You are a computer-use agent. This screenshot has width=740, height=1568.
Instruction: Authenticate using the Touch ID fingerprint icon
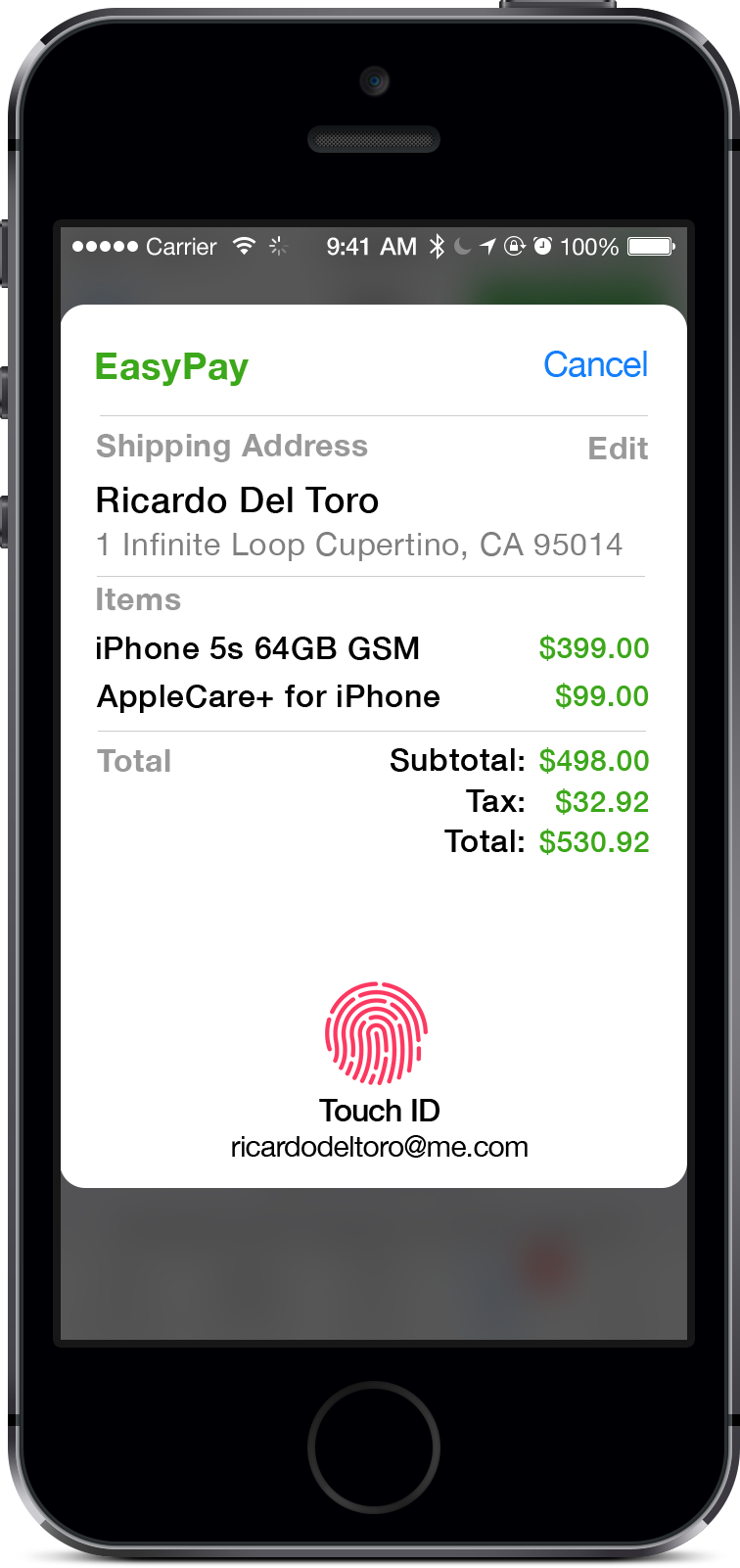click(377, 1033)
